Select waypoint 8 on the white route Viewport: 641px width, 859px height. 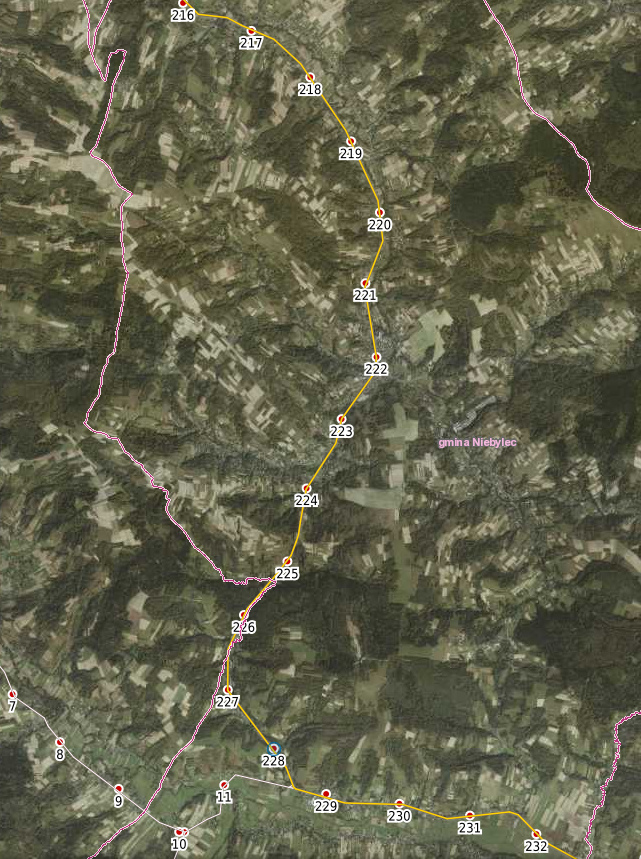pos(59,742)
